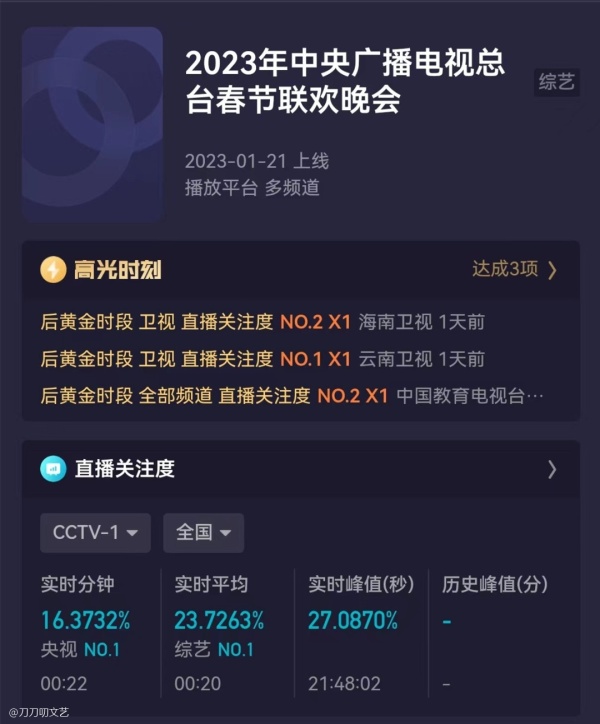
Task: Open the 全国 region dropdown
Action: coord(203,533)
